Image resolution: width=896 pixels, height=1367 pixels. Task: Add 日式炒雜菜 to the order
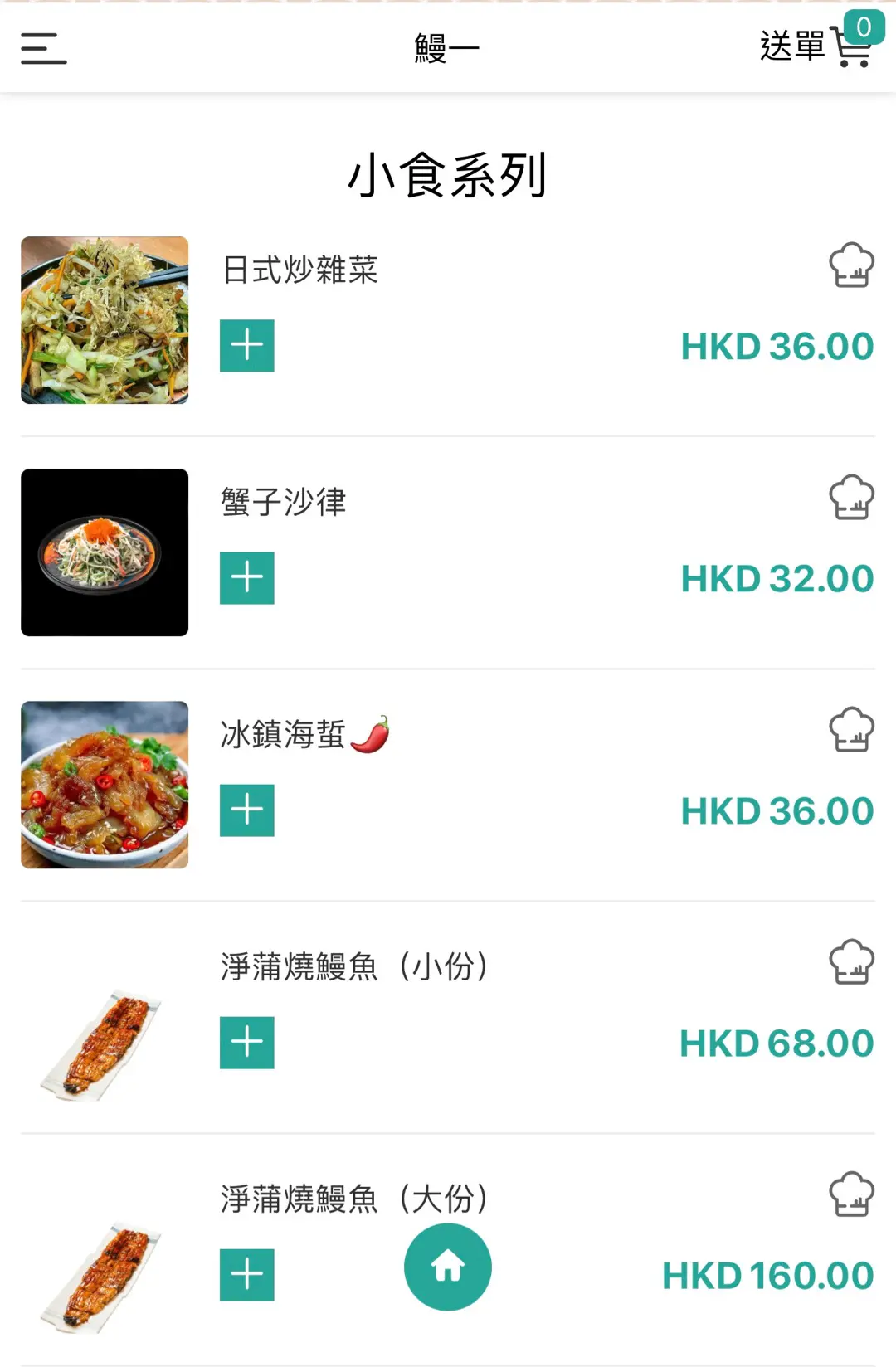click(x=246, y=345)
